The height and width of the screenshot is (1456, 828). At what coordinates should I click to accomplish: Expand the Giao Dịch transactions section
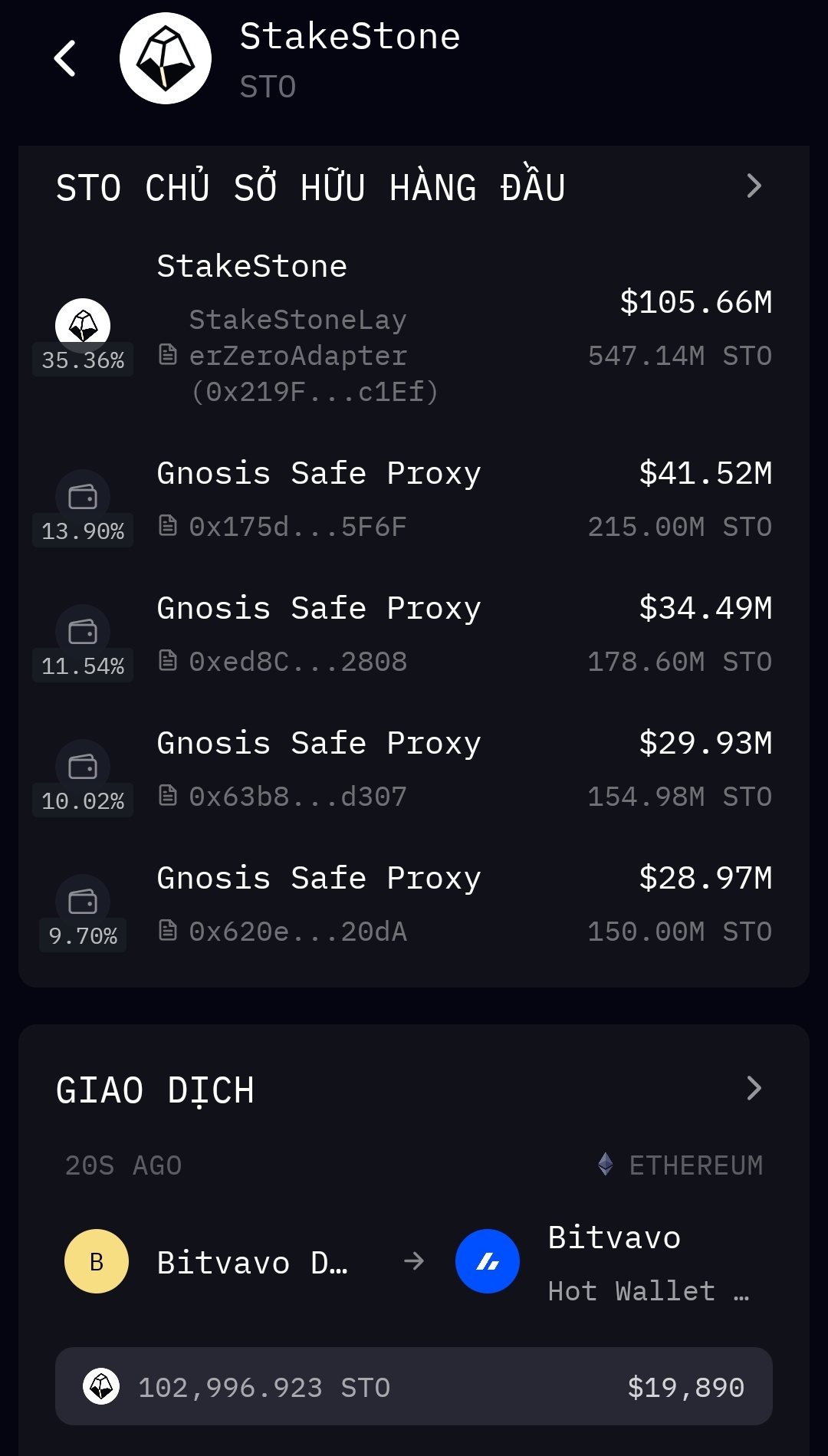[754, 1089]
